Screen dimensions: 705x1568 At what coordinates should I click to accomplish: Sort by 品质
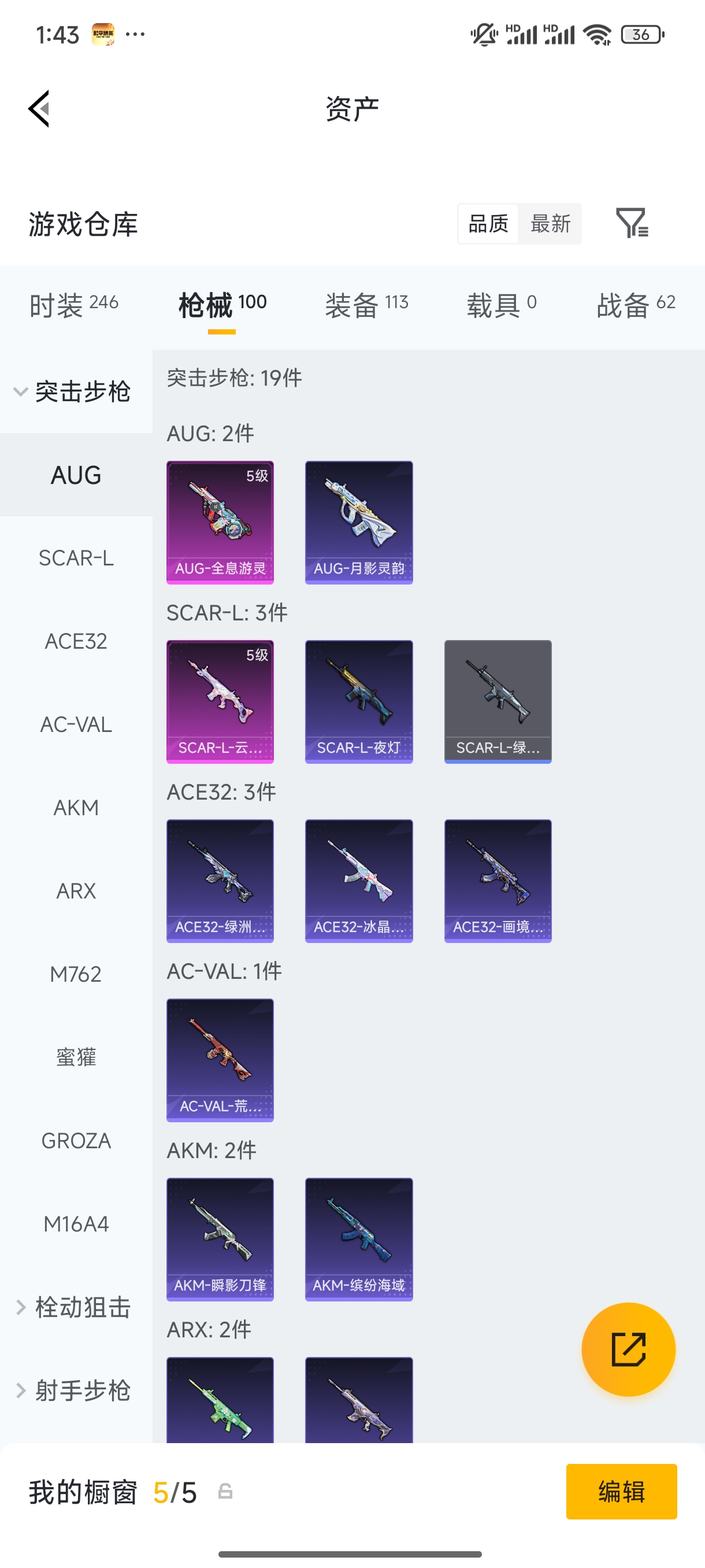(488, 223)
